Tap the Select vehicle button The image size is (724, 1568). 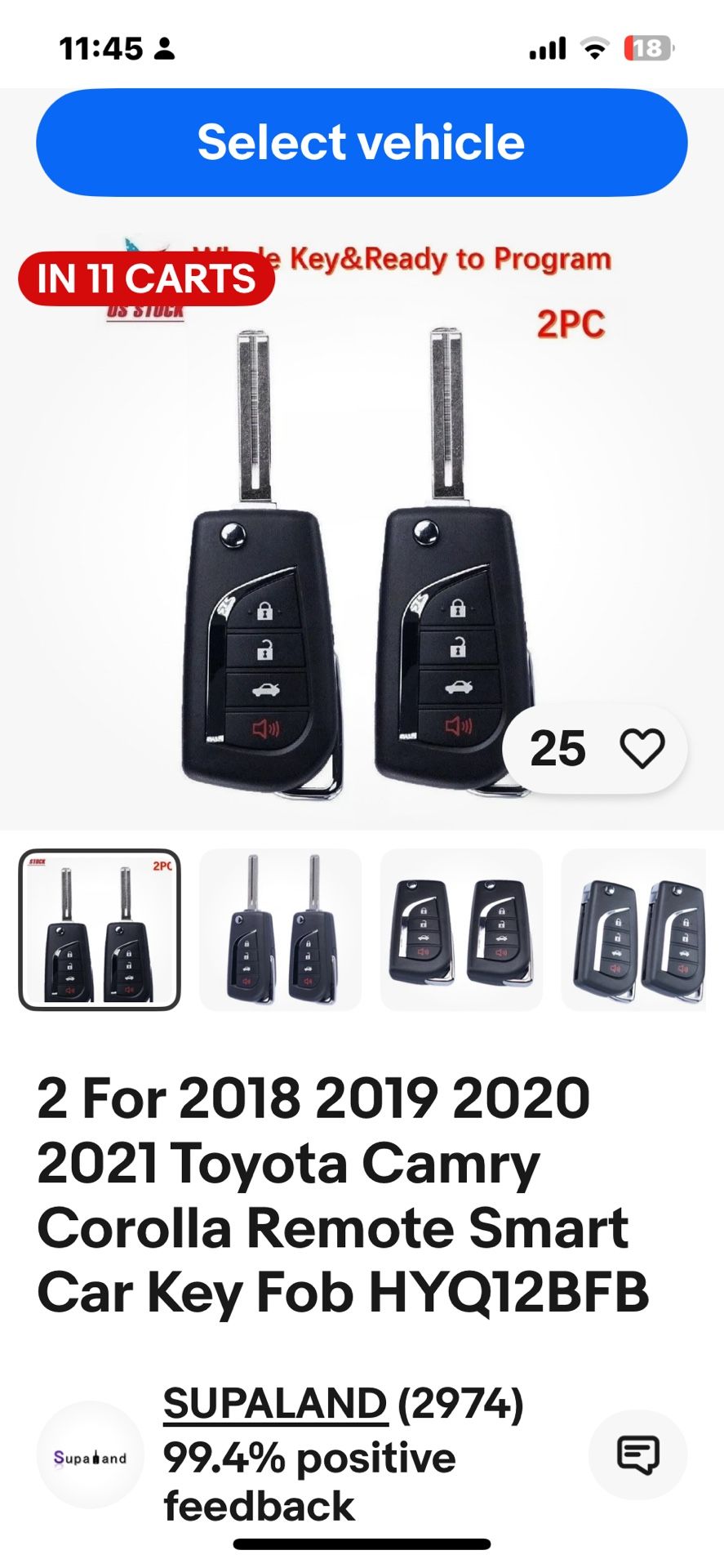coord(362,142)
